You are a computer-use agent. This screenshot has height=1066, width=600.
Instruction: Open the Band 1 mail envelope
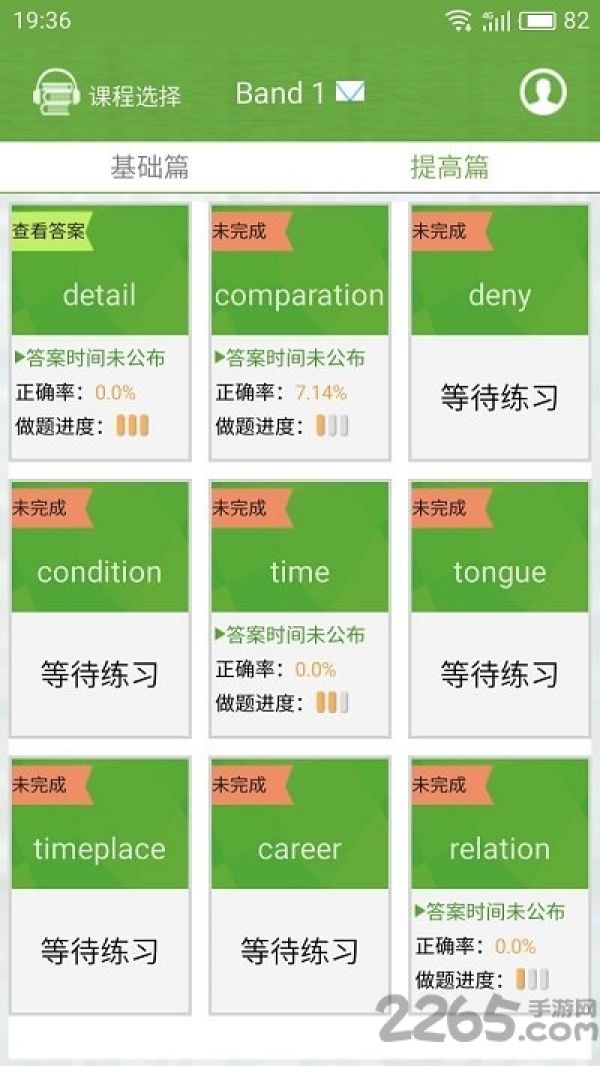[x=351, y=92]
